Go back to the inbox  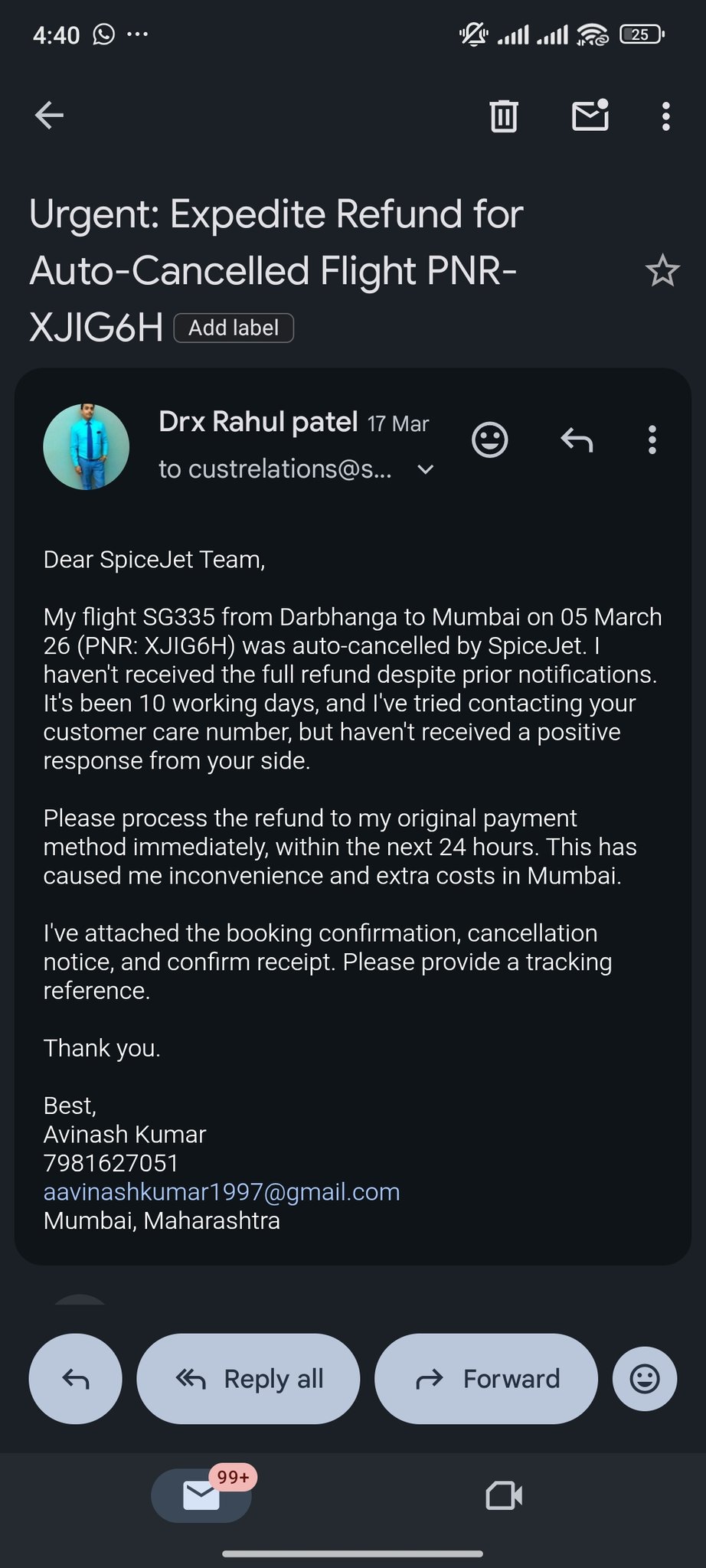[50, 116]
